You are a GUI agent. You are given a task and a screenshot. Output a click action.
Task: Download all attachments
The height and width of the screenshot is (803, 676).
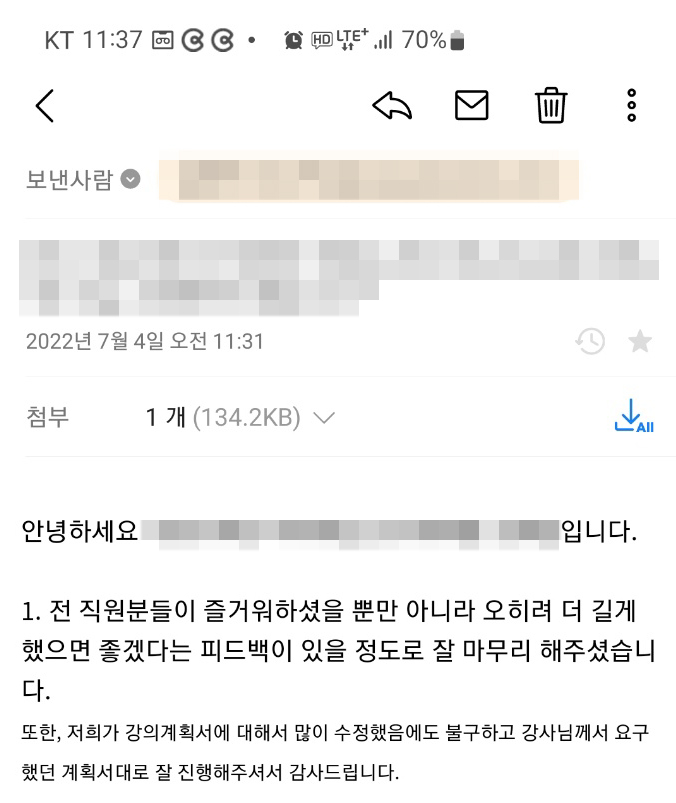tap(633, 417)
